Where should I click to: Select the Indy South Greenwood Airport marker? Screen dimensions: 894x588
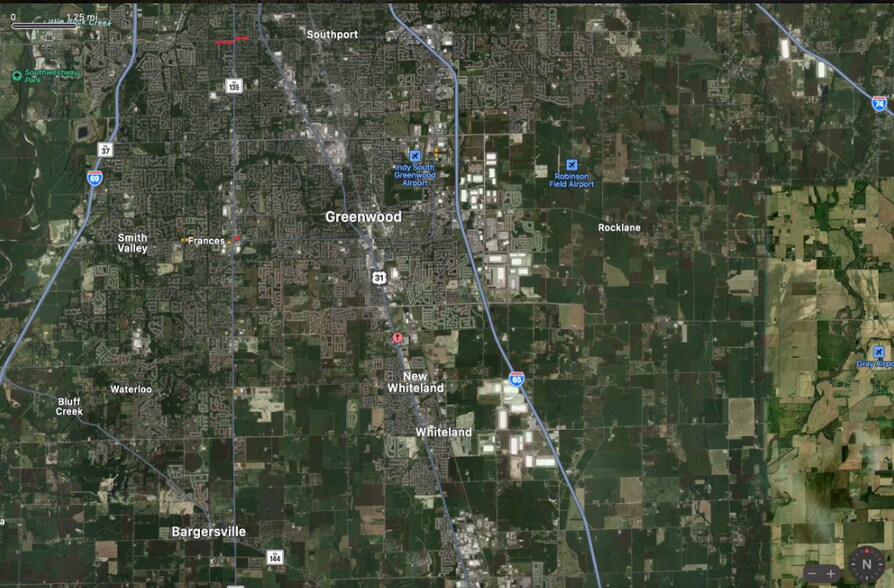pos(415,156)
